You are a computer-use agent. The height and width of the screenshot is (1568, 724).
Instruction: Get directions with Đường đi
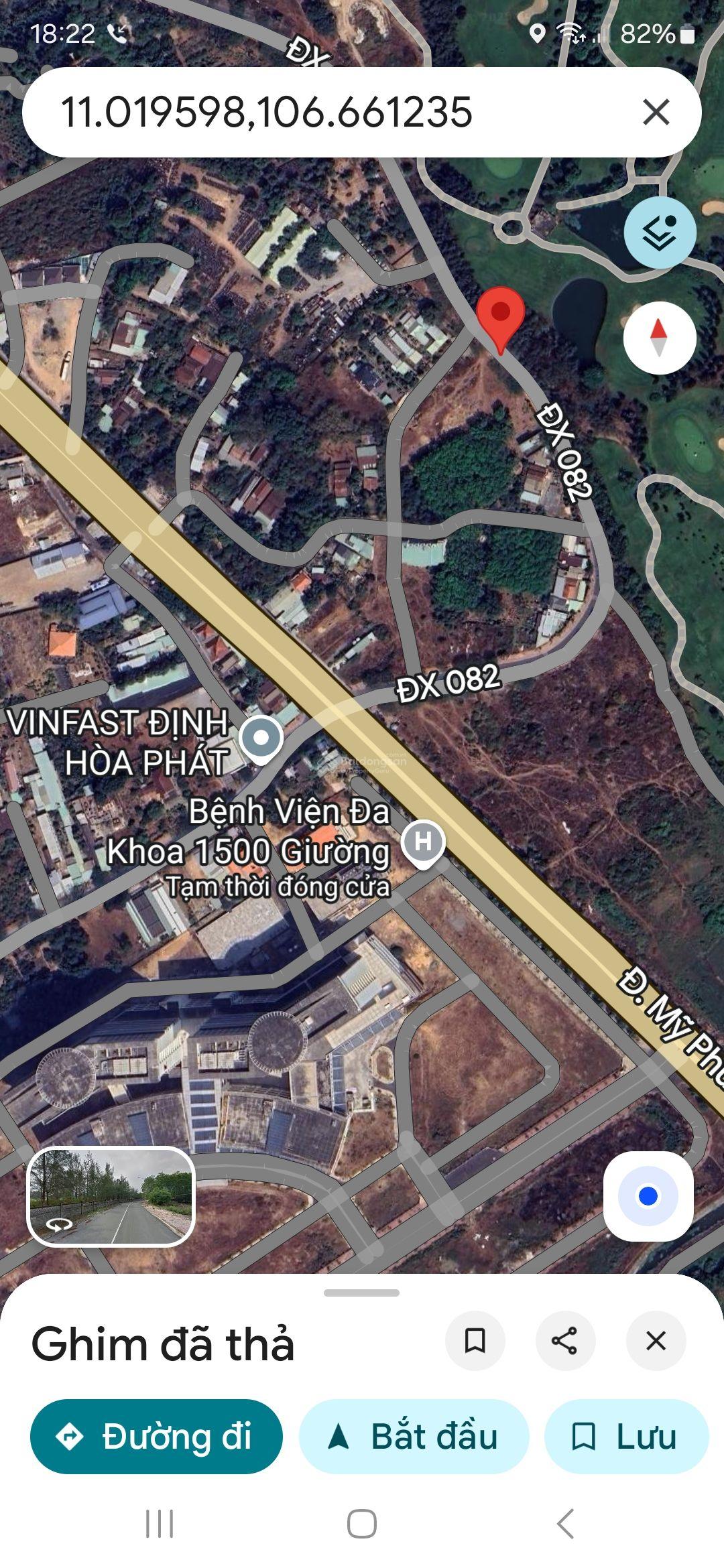click(156, 1437)
